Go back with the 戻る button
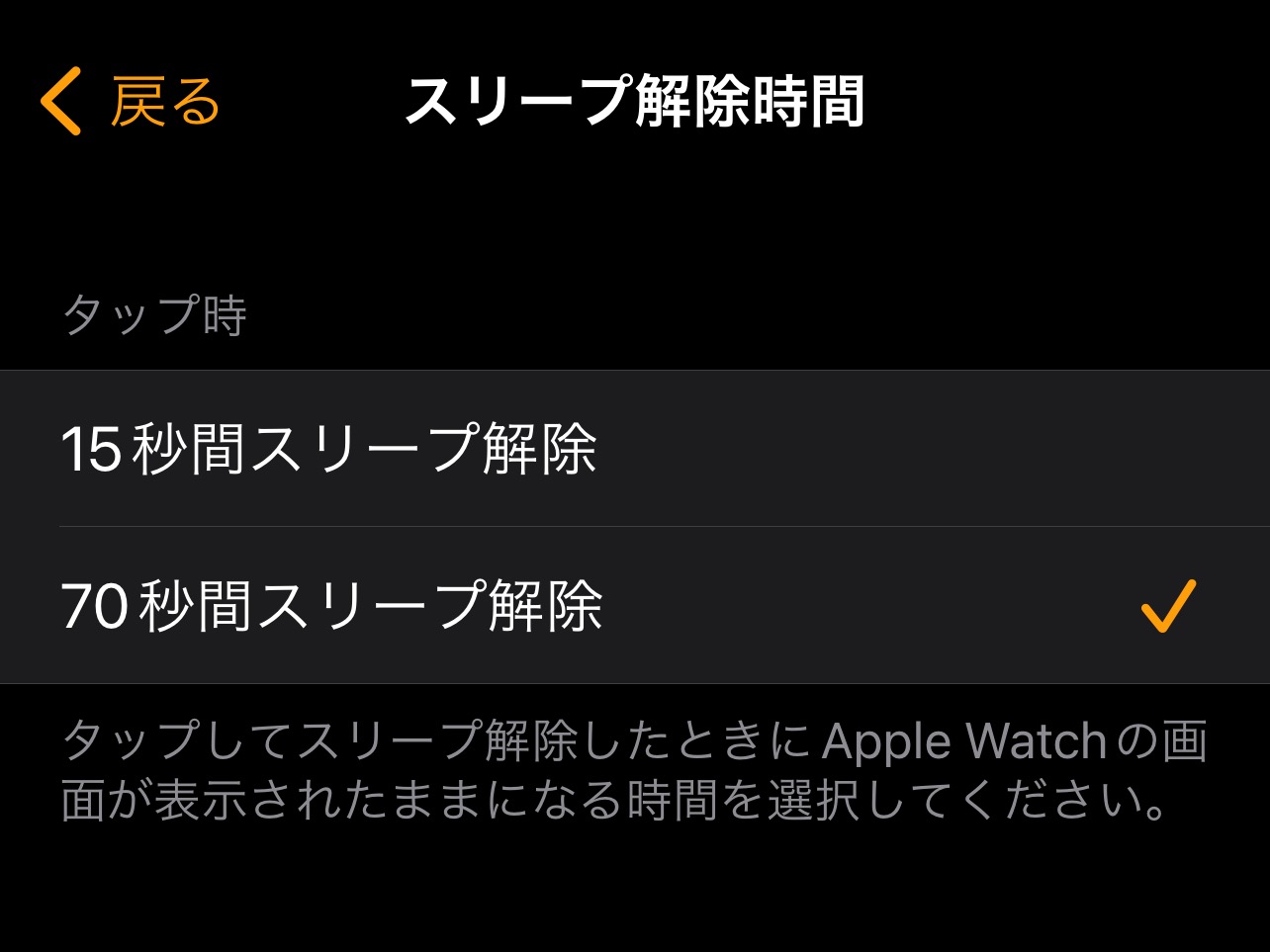 131,101
